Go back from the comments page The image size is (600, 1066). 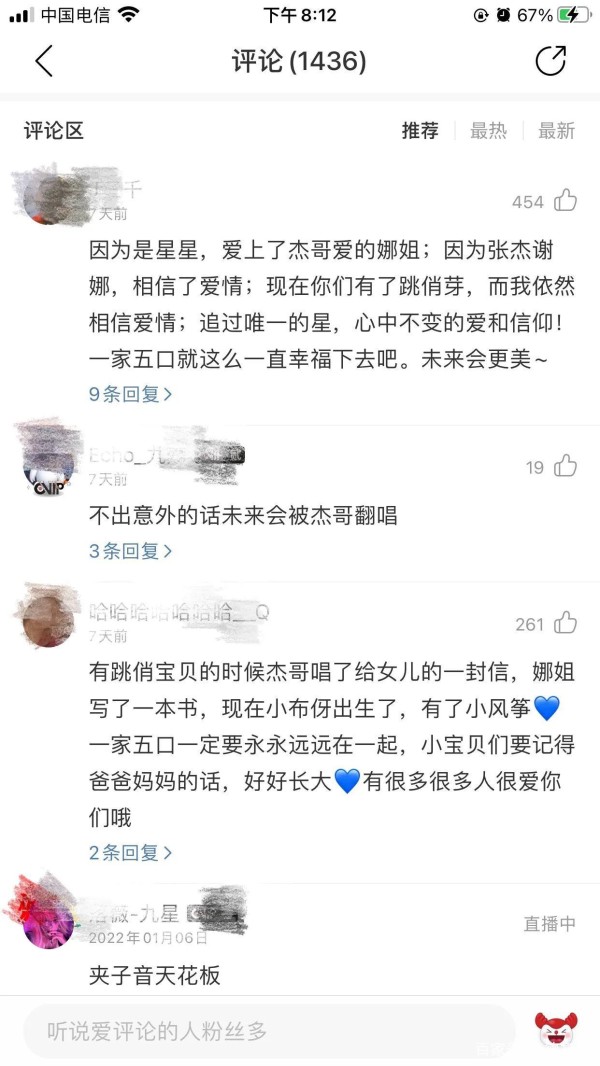click(x=43, y=62)
